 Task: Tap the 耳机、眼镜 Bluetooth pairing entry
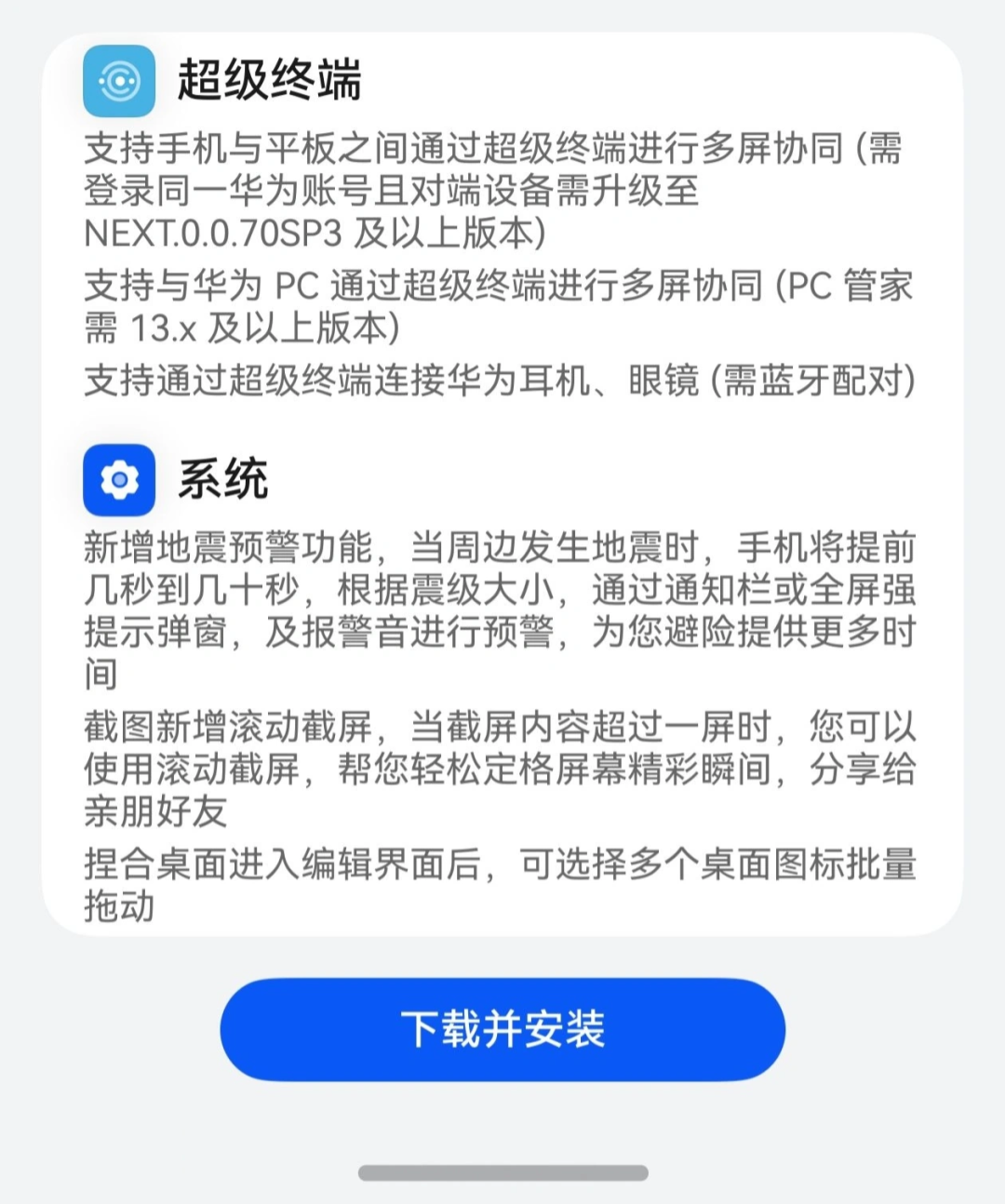point(502,379)
